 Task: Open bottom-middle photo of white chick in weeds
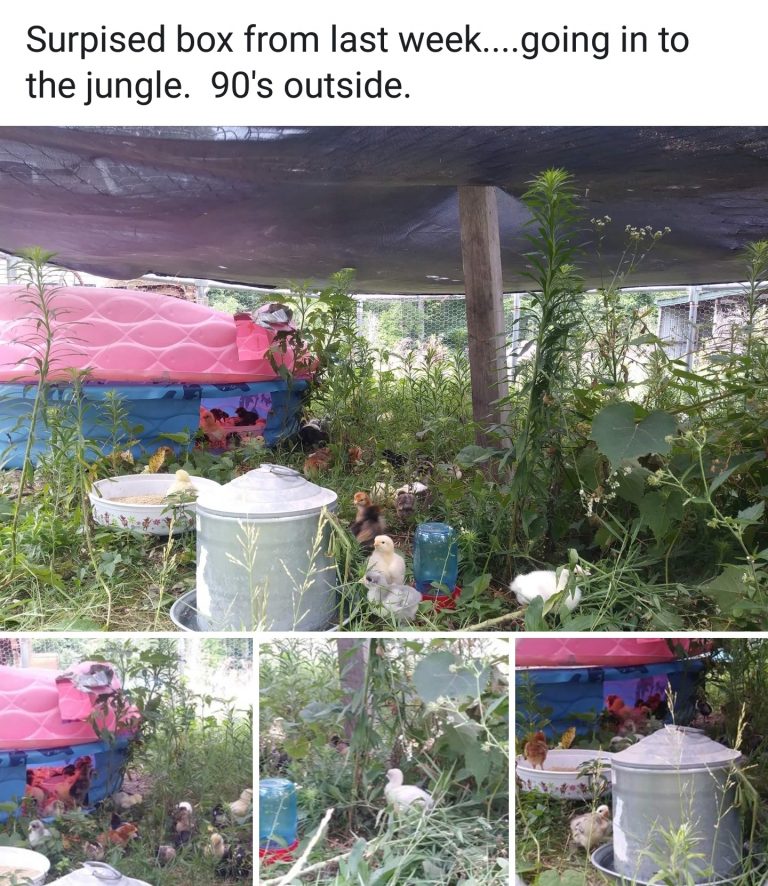click(x=383, y=762)
